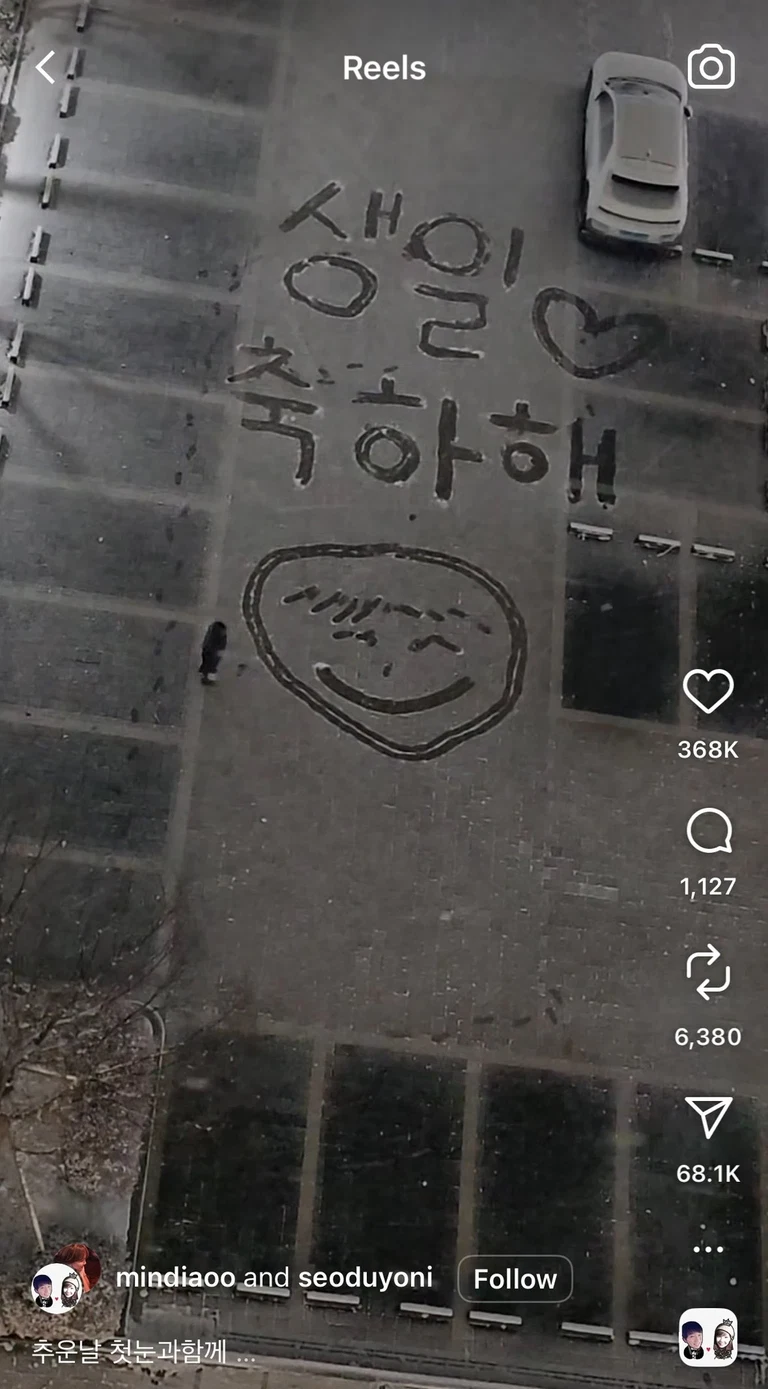This screenshot has width=768, height=1389.
Task: View the reel's audio thumbnail
Action: click(708, 1337)
